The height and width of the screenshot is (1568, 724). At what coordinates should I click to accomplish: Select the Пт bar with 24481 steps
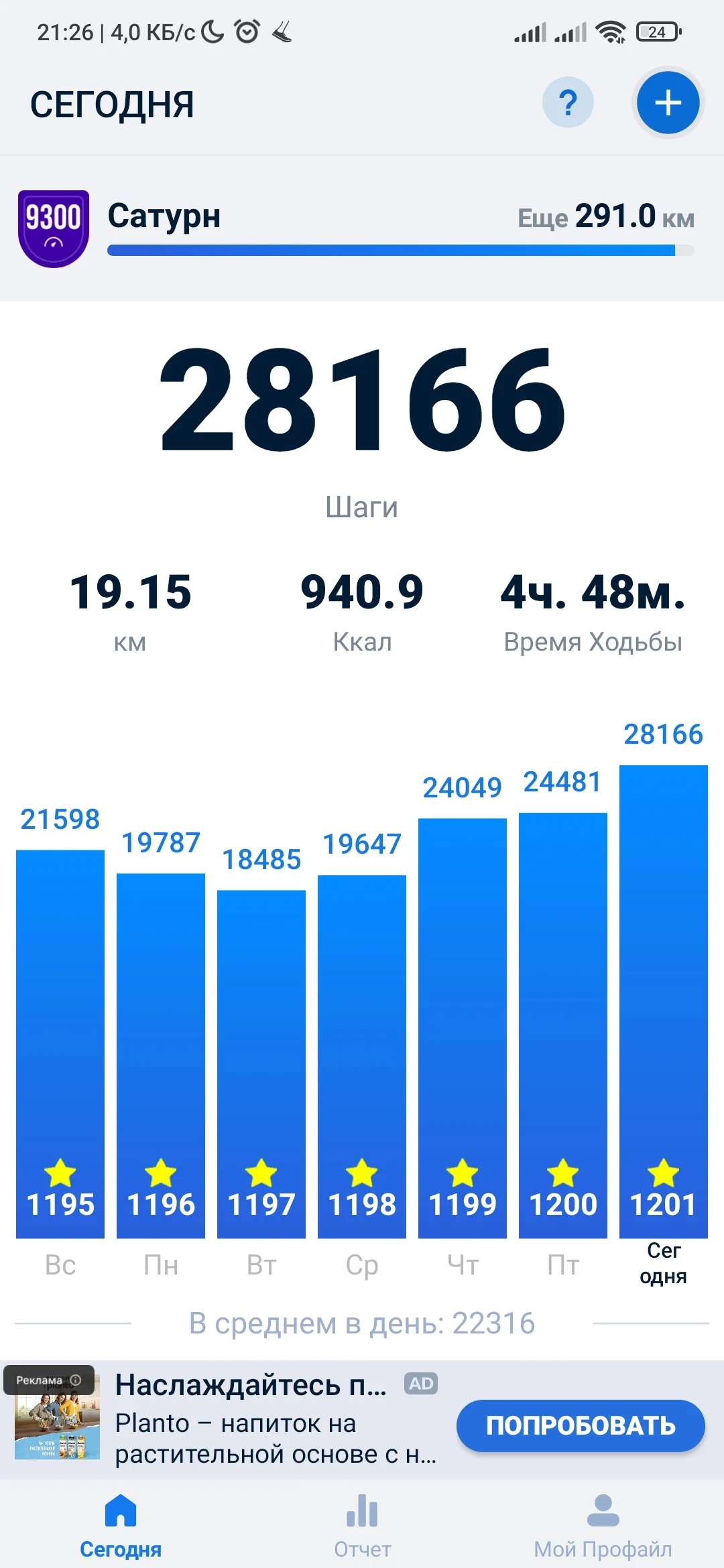[563, 1025]
